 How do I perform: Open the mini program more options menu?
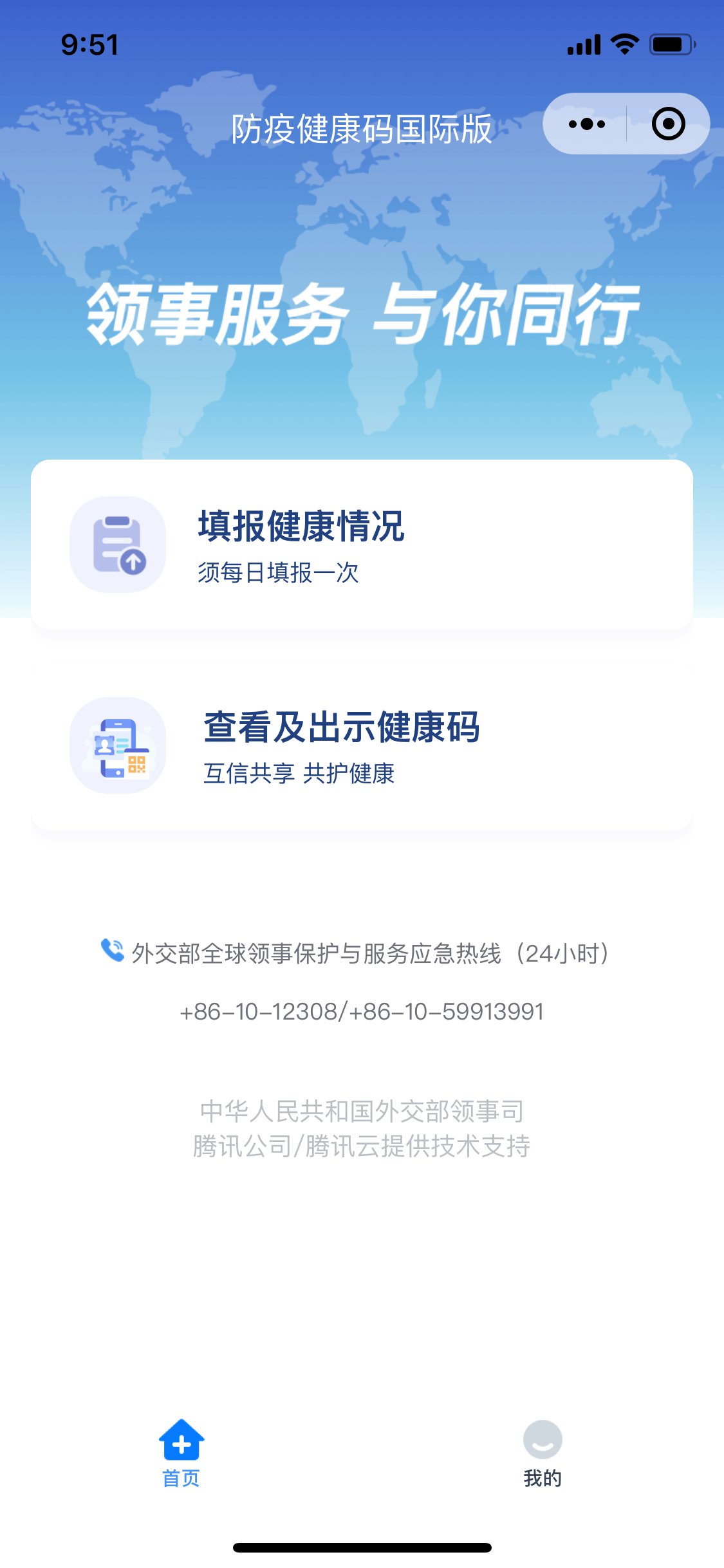coord(586,124)
